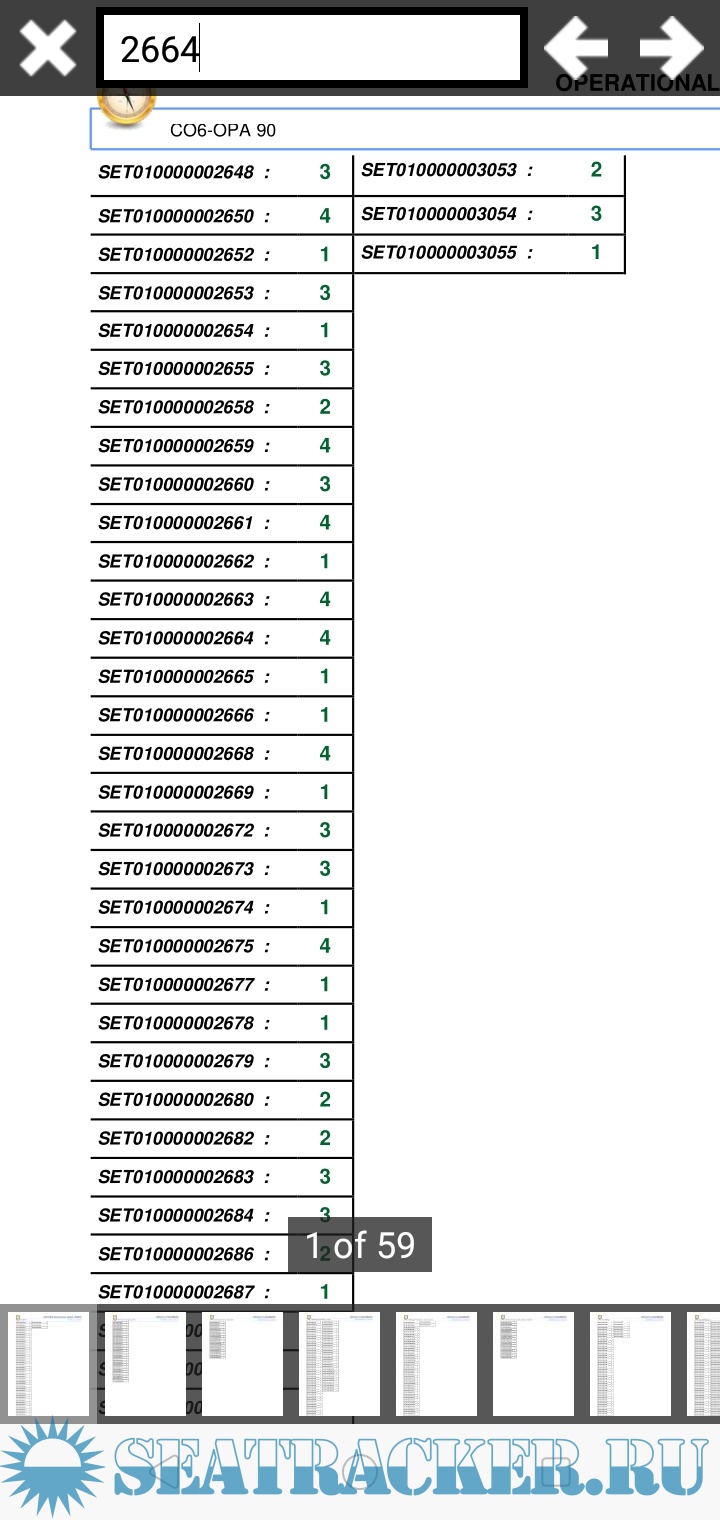
Task: Open the first page thumbnail
Action: pyautogui.click(x=48, y=1364)
